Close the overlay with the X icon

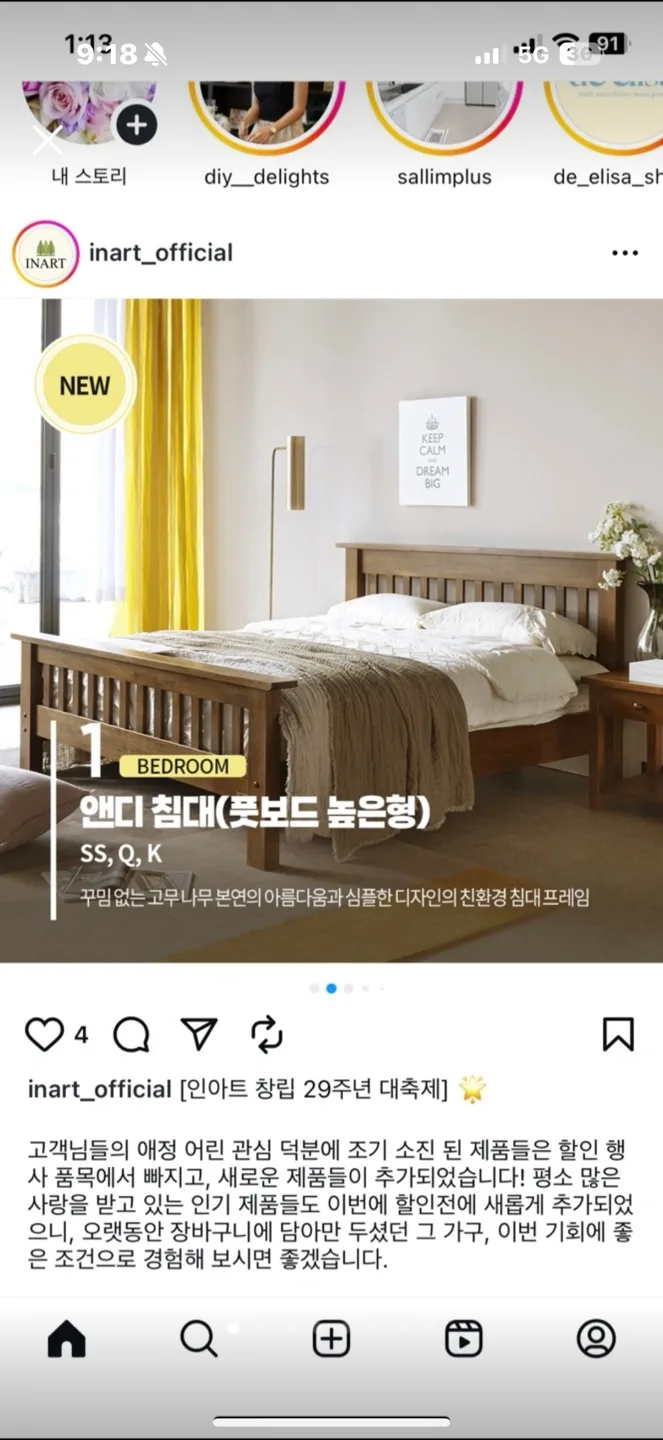click(47, 140)
